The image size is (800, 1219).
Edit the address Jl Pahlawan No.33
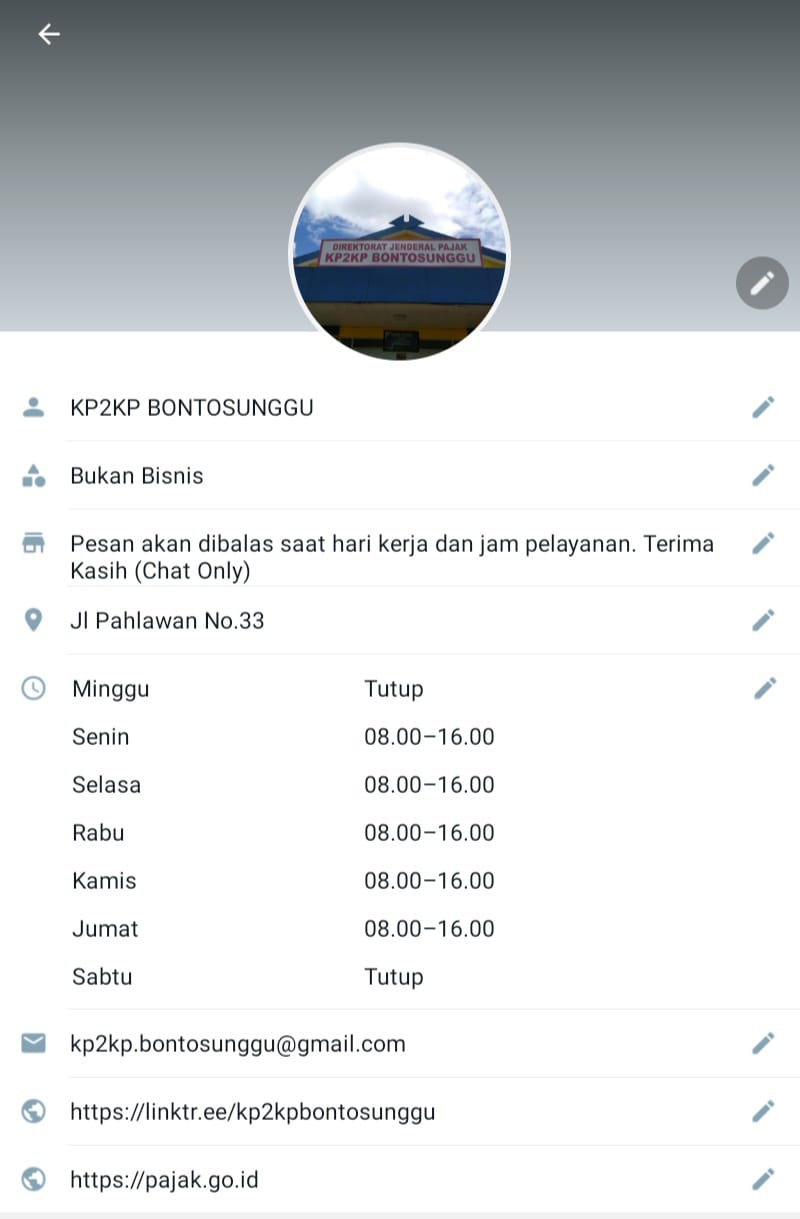tap(763, 620)
